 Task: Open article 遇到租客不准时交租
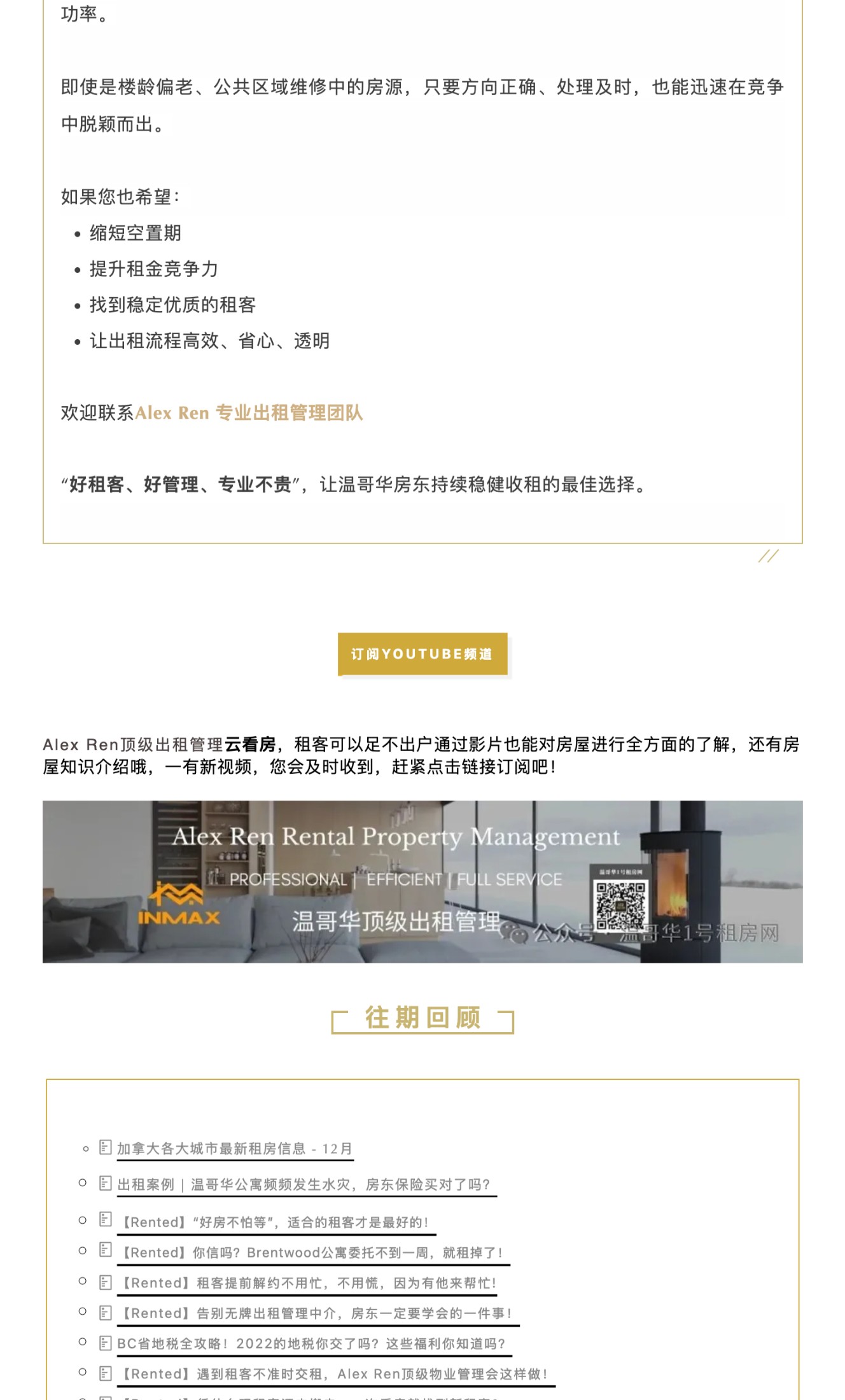[334, 1374]
